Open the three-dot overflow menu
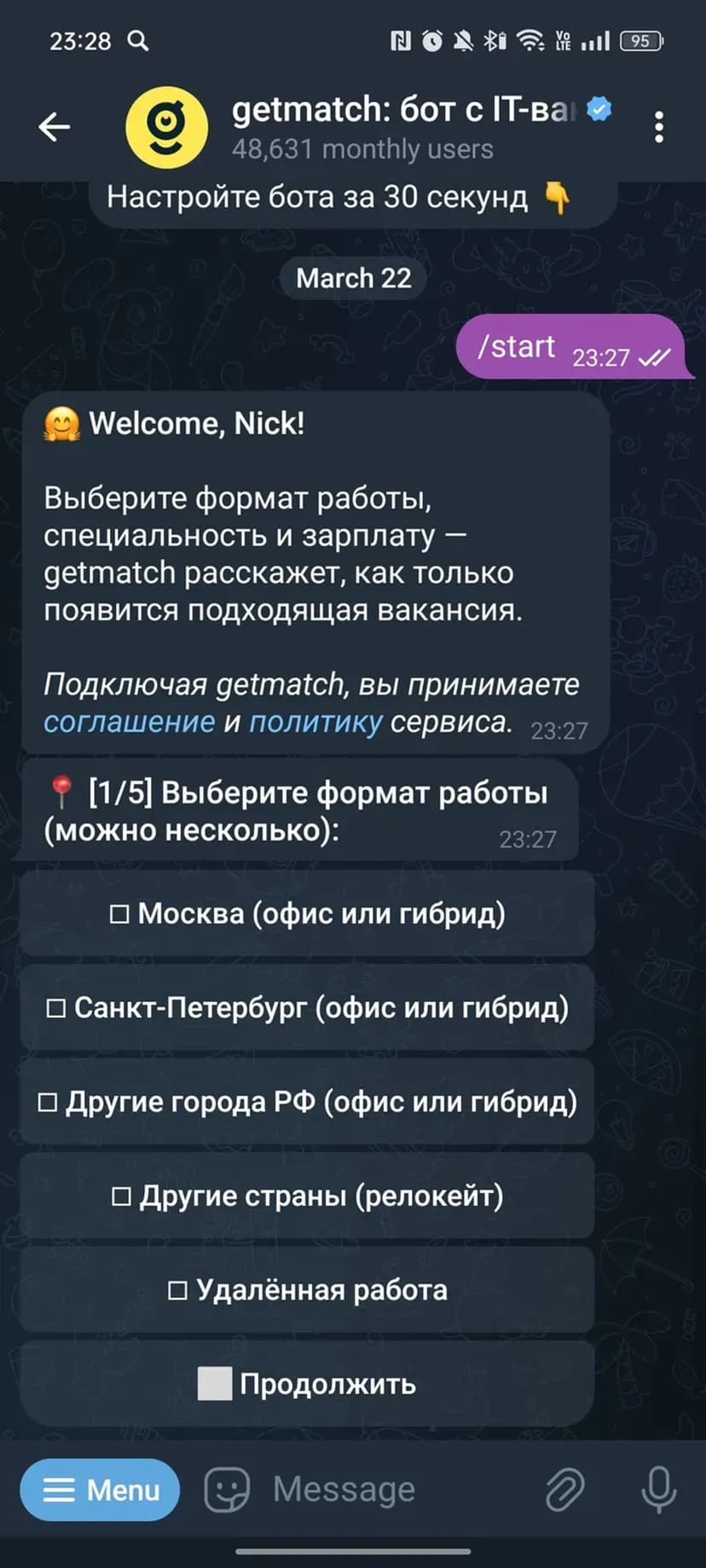706x1568 pixels. pyautogui.click(x=658, y=128)
